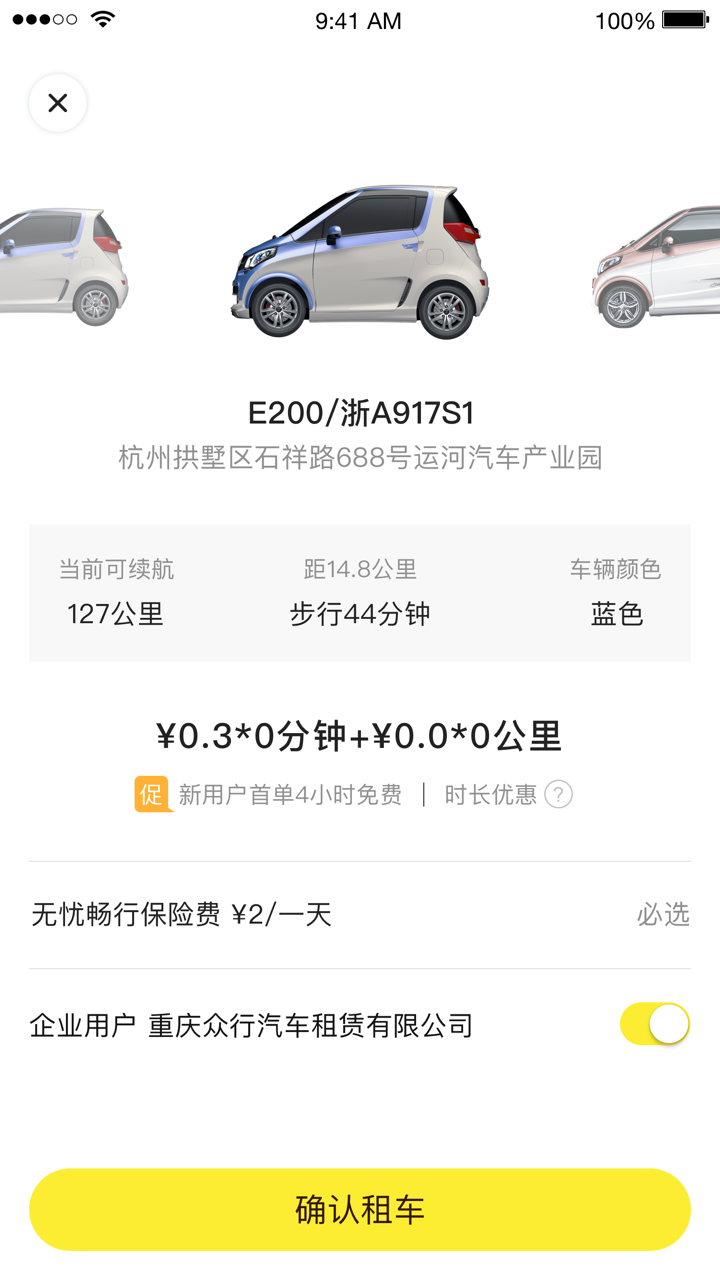
Task: Tap the 确认租车 confirm rental button
Action: [360, 1209]
